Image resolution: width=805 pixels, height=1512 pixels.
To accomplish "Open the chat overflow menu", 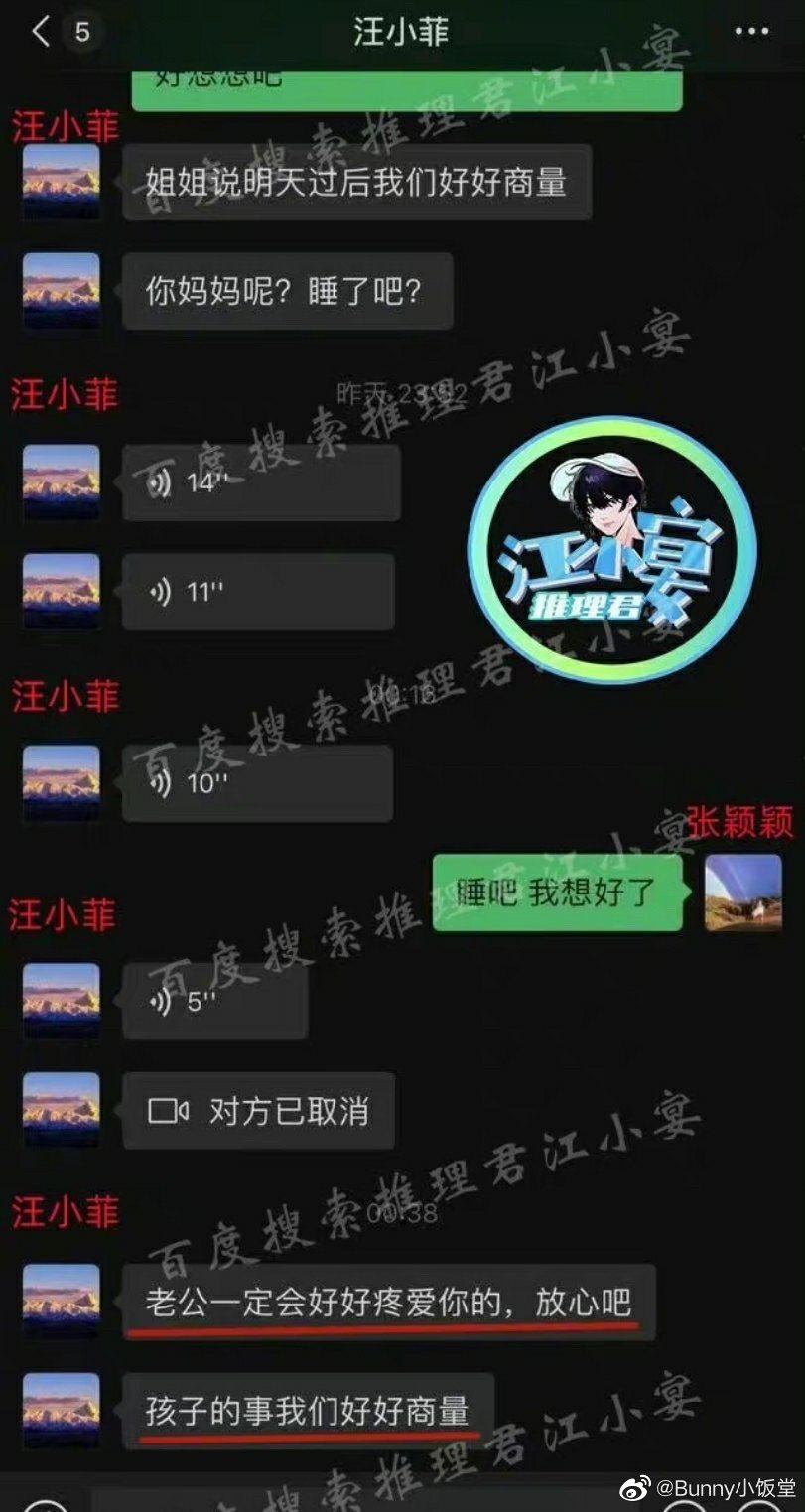I will 751,32.
